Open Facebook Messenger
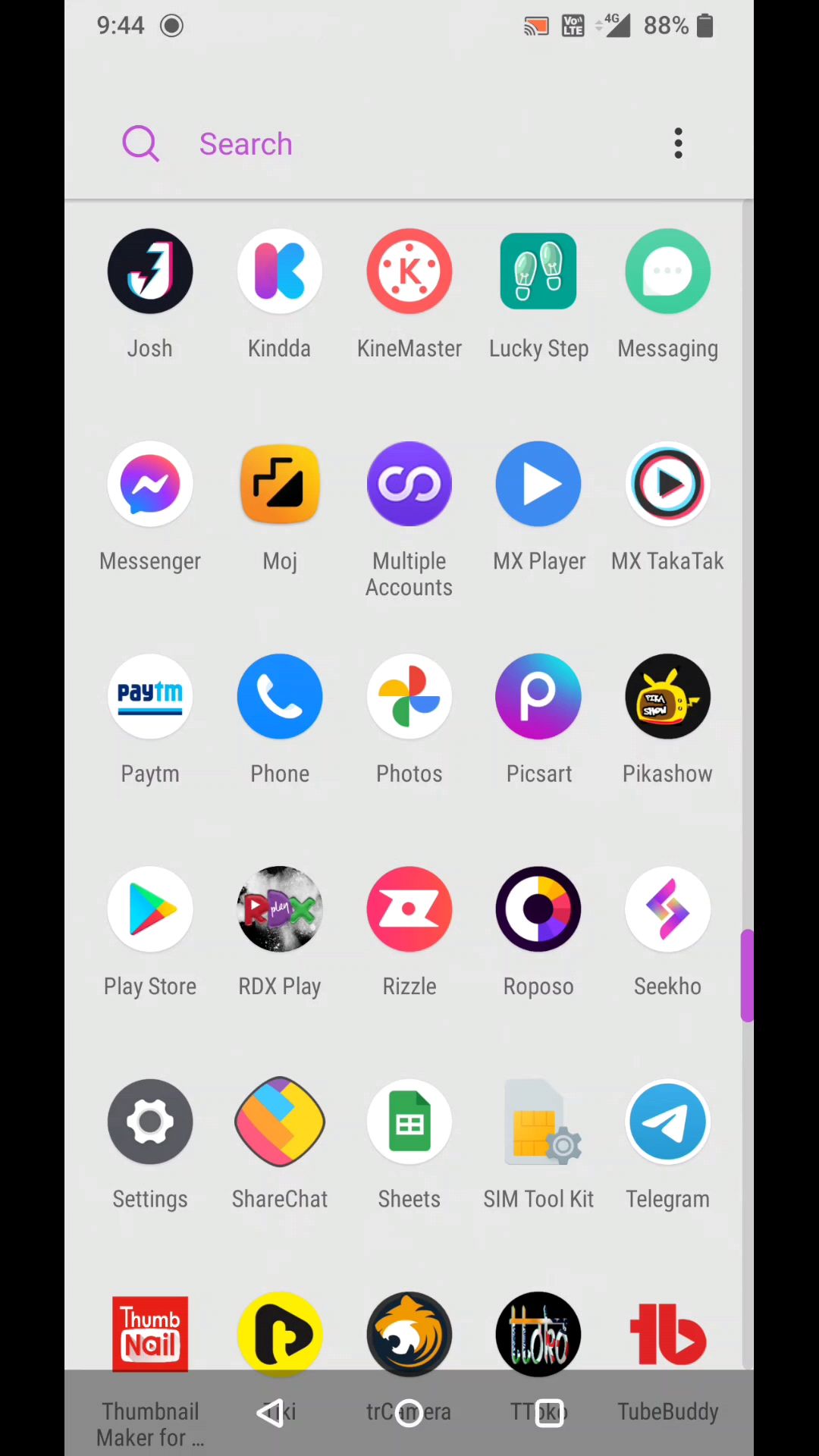Screen dimensions: 819x1456 coord(150,484)
